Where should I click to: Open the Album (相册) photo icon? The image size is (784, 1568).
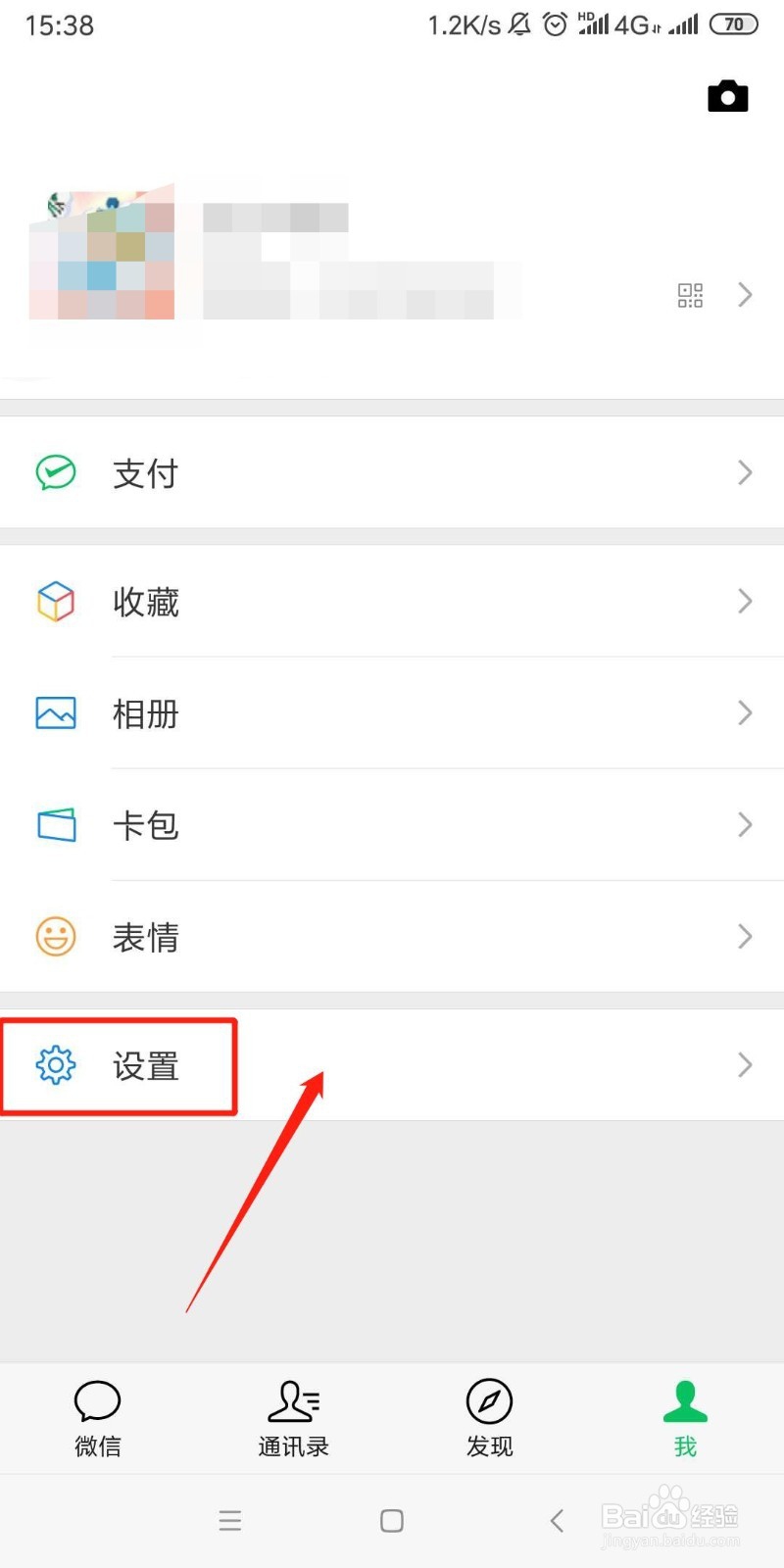point(55,712)
